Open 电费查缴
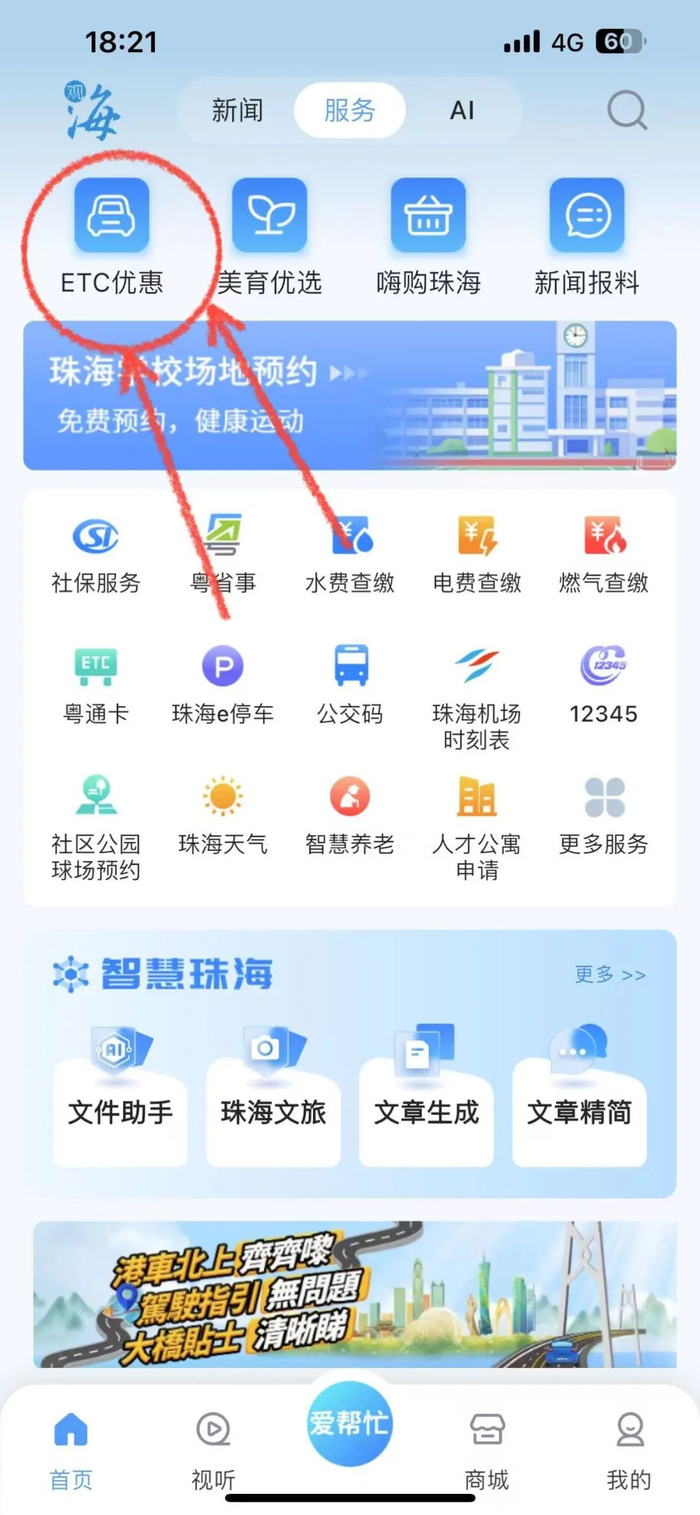The height and width of the screenshot is (1515, 700). [477, 555]
